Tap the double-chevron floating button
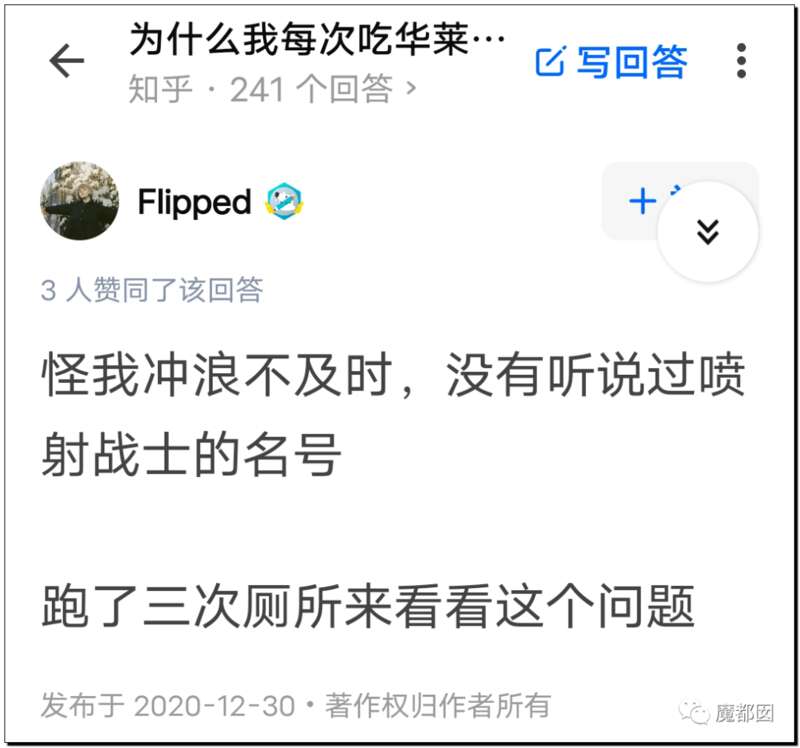 (708, 232)
